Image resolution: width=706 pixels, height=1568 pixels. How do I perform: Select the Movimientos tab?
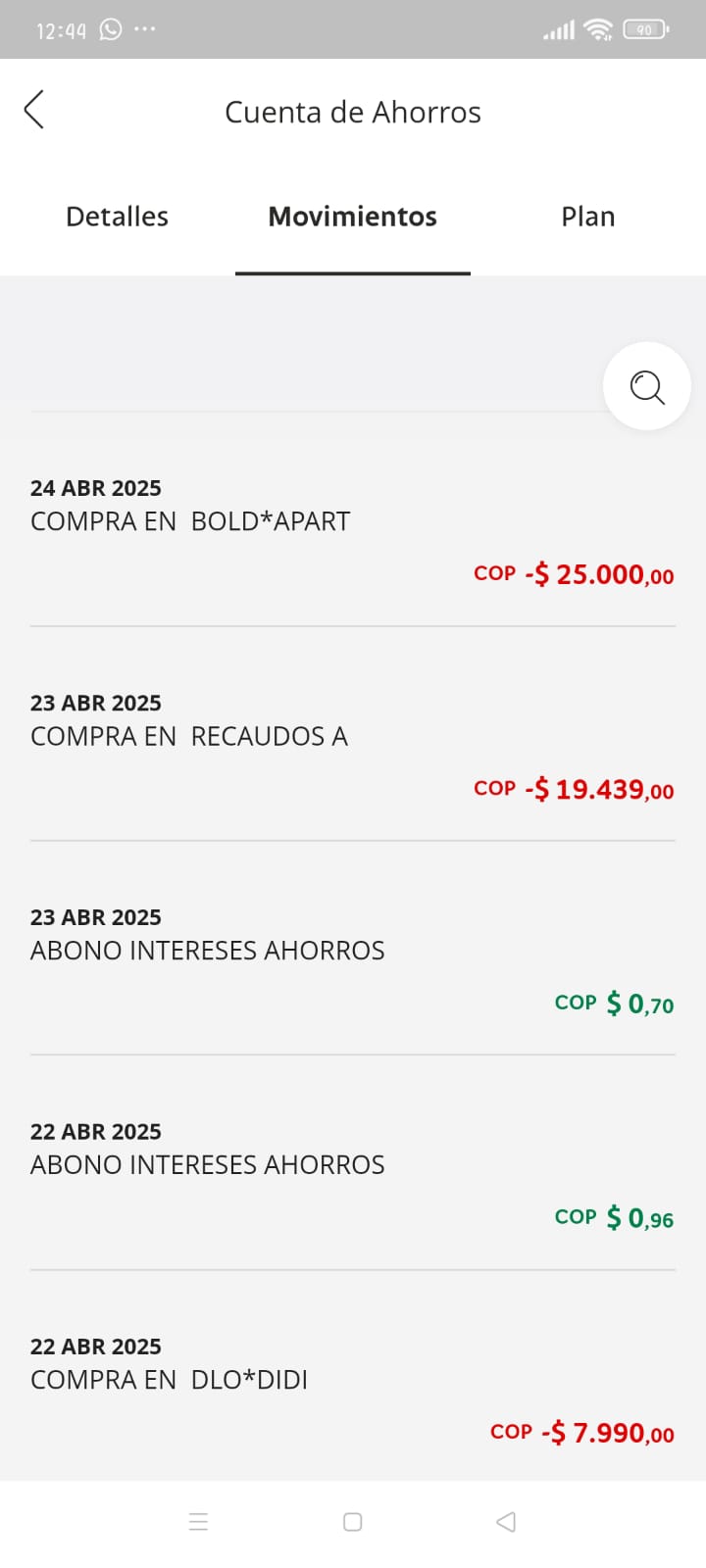tap(352, 217)
